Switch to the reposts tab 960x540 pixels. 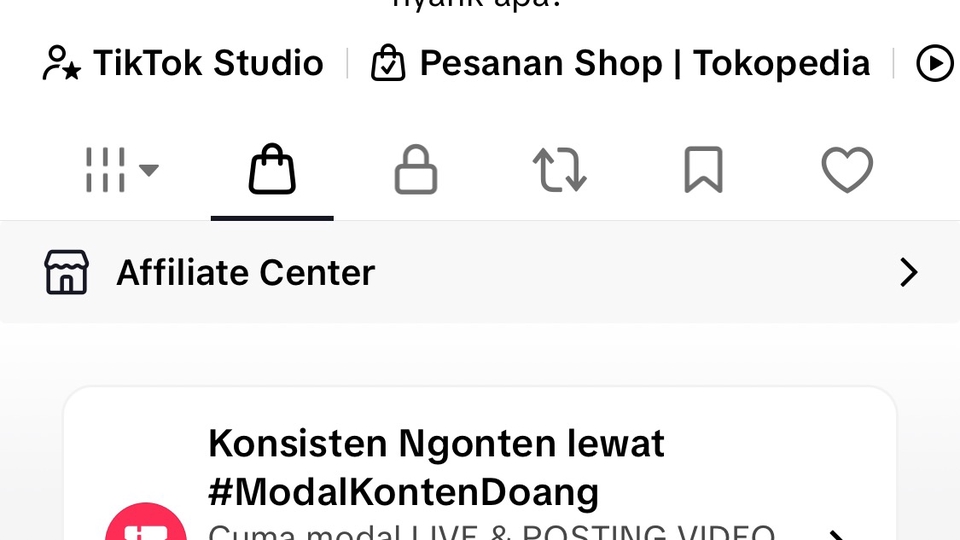click(x=560, y=170)
